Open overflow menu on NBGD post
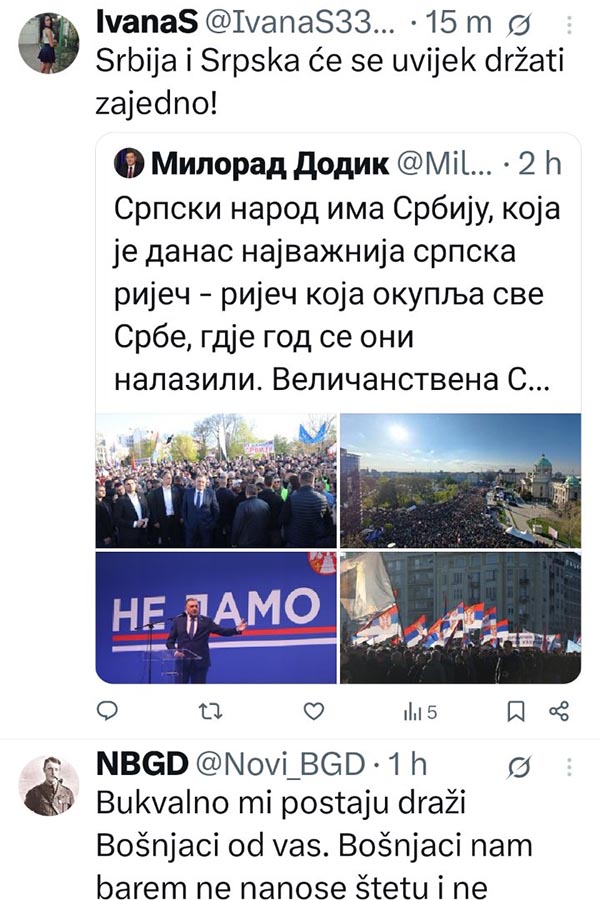This screenshot has width=600, height=900. (567, 766)
